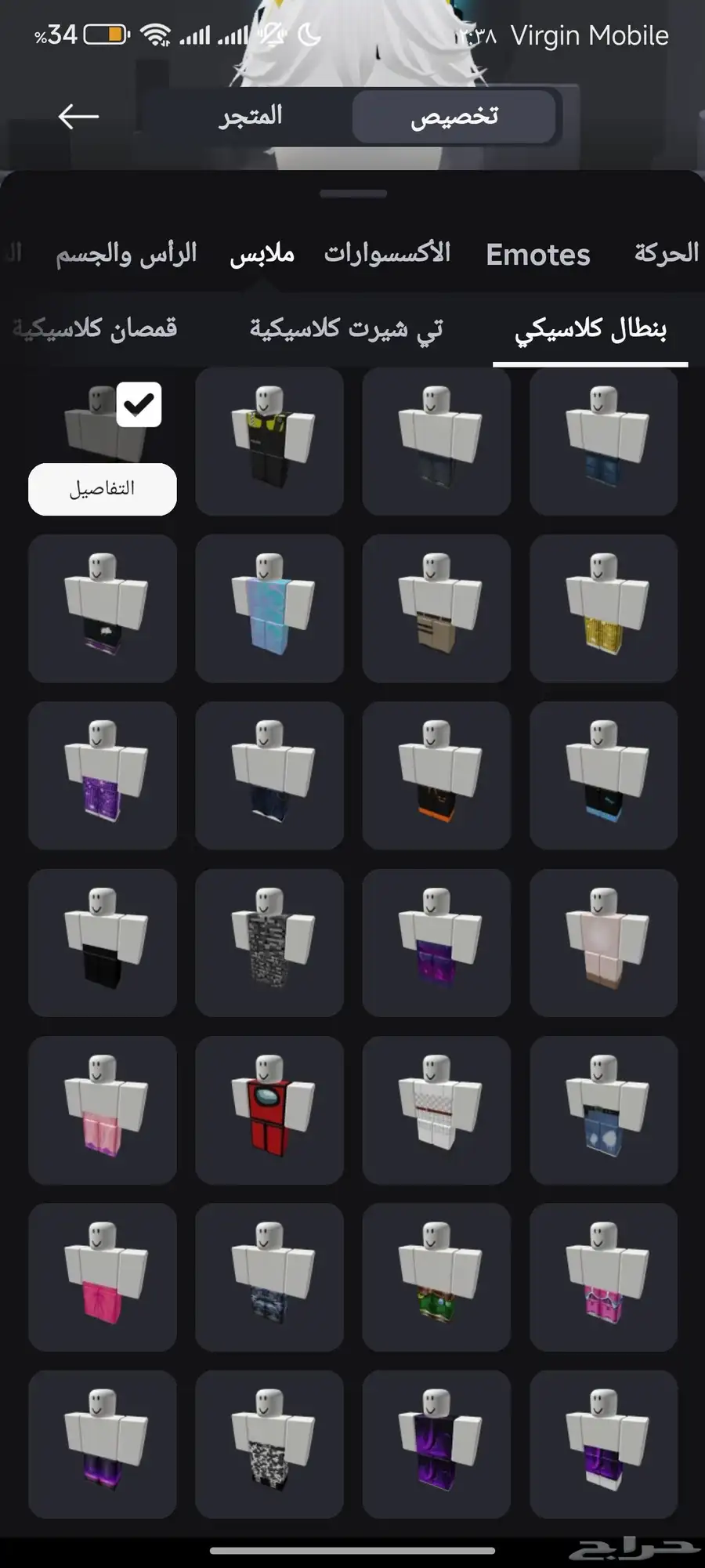Viewport: 705px width, 1568px height.
Task: Select the gold sequin pants
Action: [603, 608]
